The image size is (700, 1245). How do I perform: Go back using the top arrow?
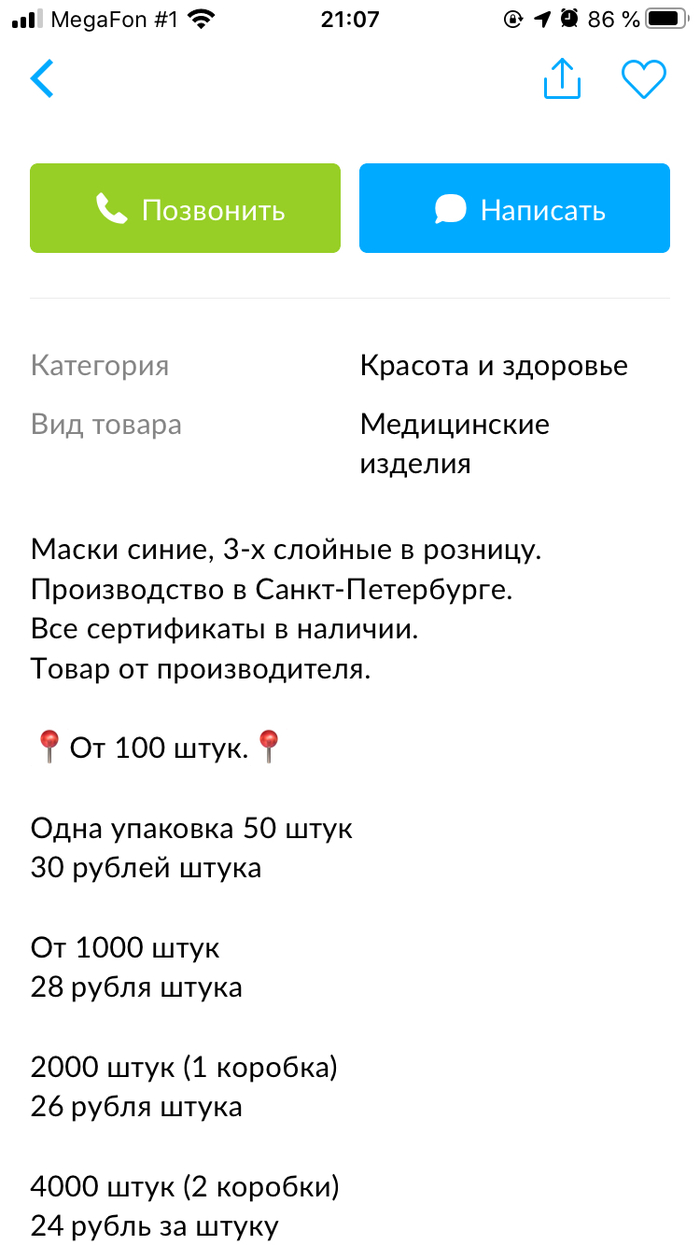(42, 79)
